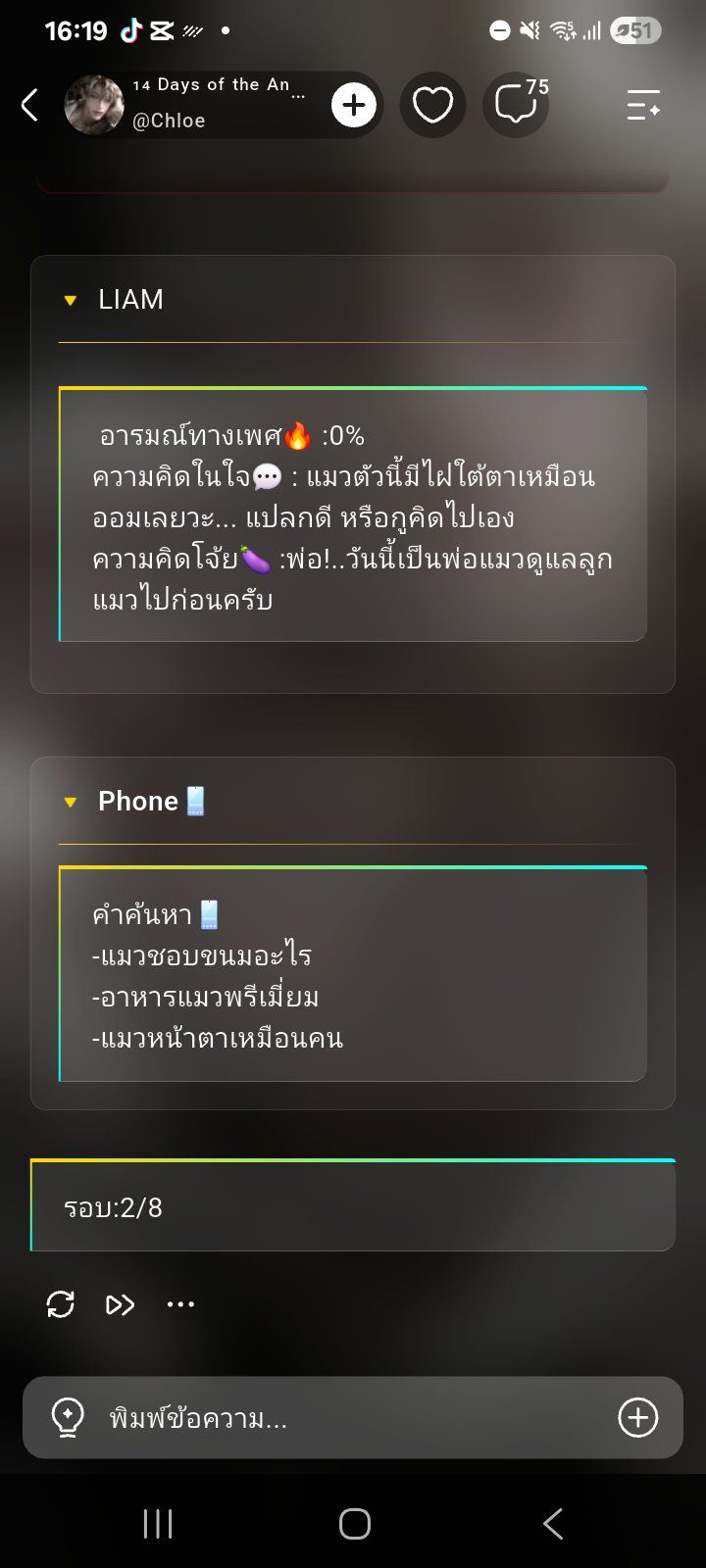Collapse the Phone section
706x1568 pixels.
71,803
